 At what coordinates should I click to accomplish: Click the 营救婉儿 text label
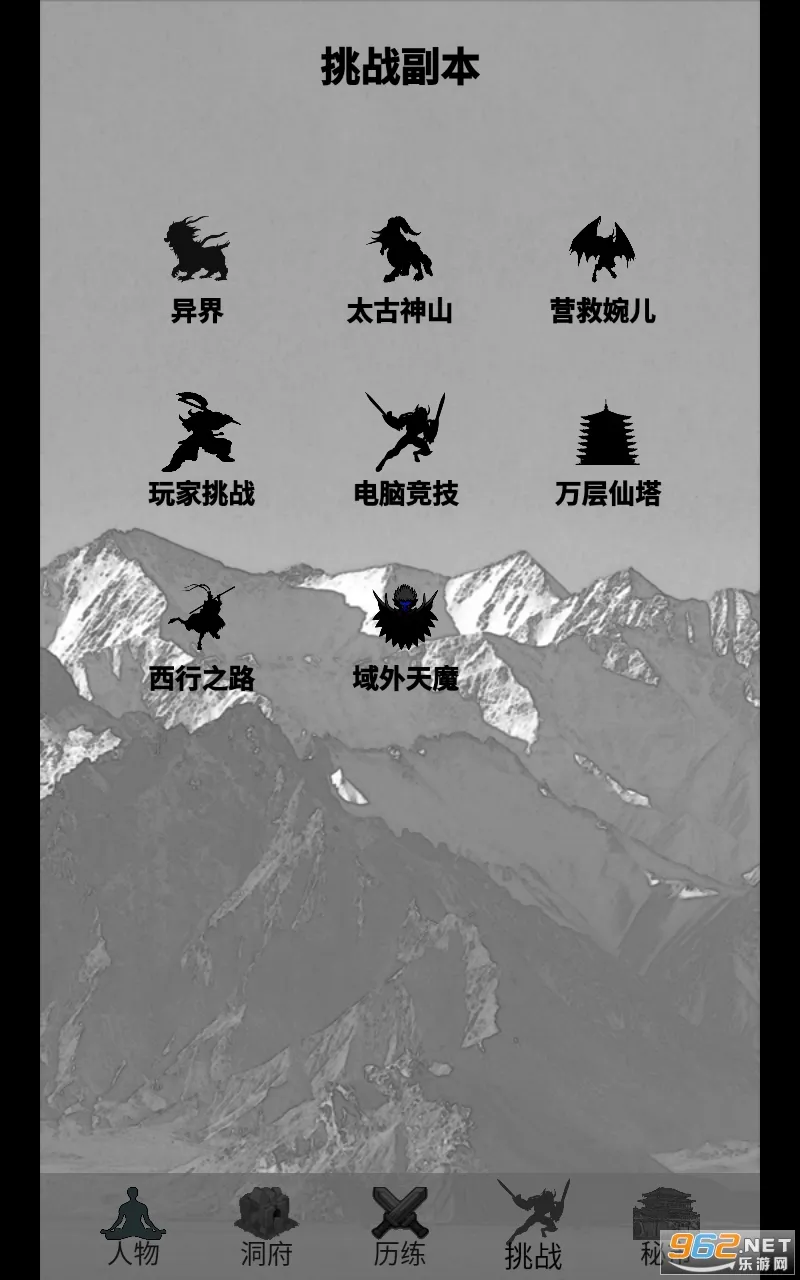606,310
